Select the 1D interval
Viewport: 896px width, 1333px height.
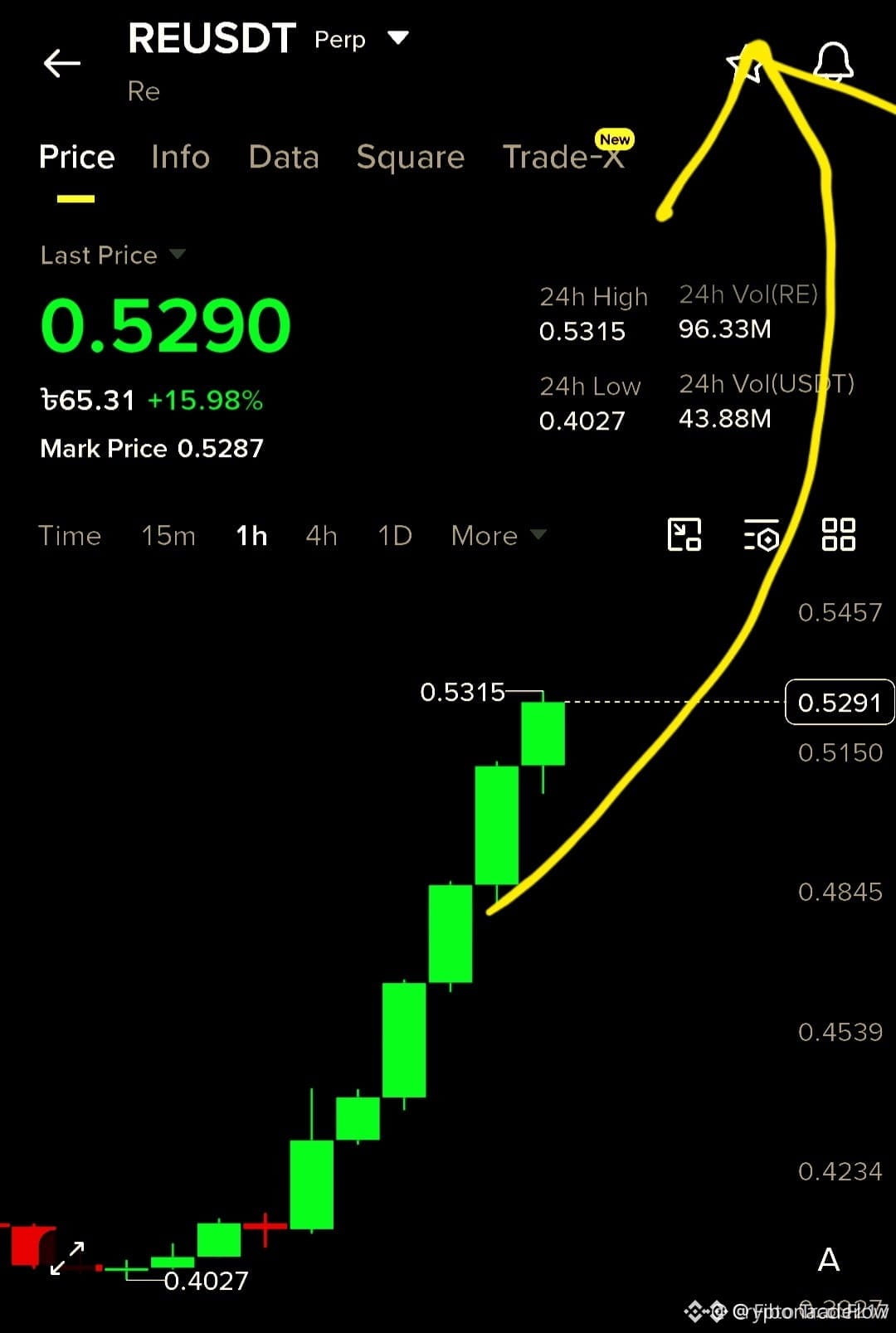pyautogui.click(x=395, y=535)
